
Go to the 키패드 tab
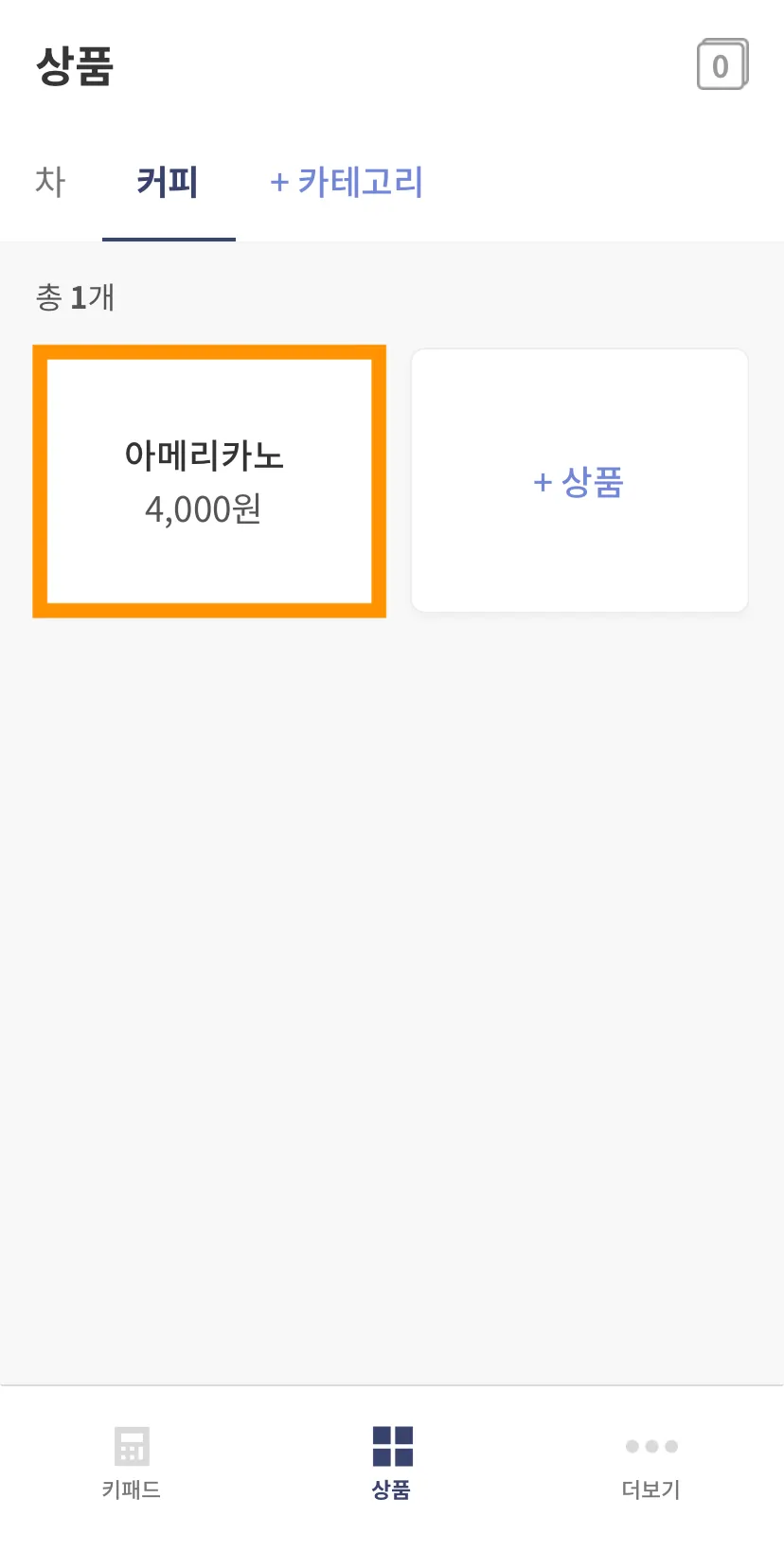point(132,1462)
